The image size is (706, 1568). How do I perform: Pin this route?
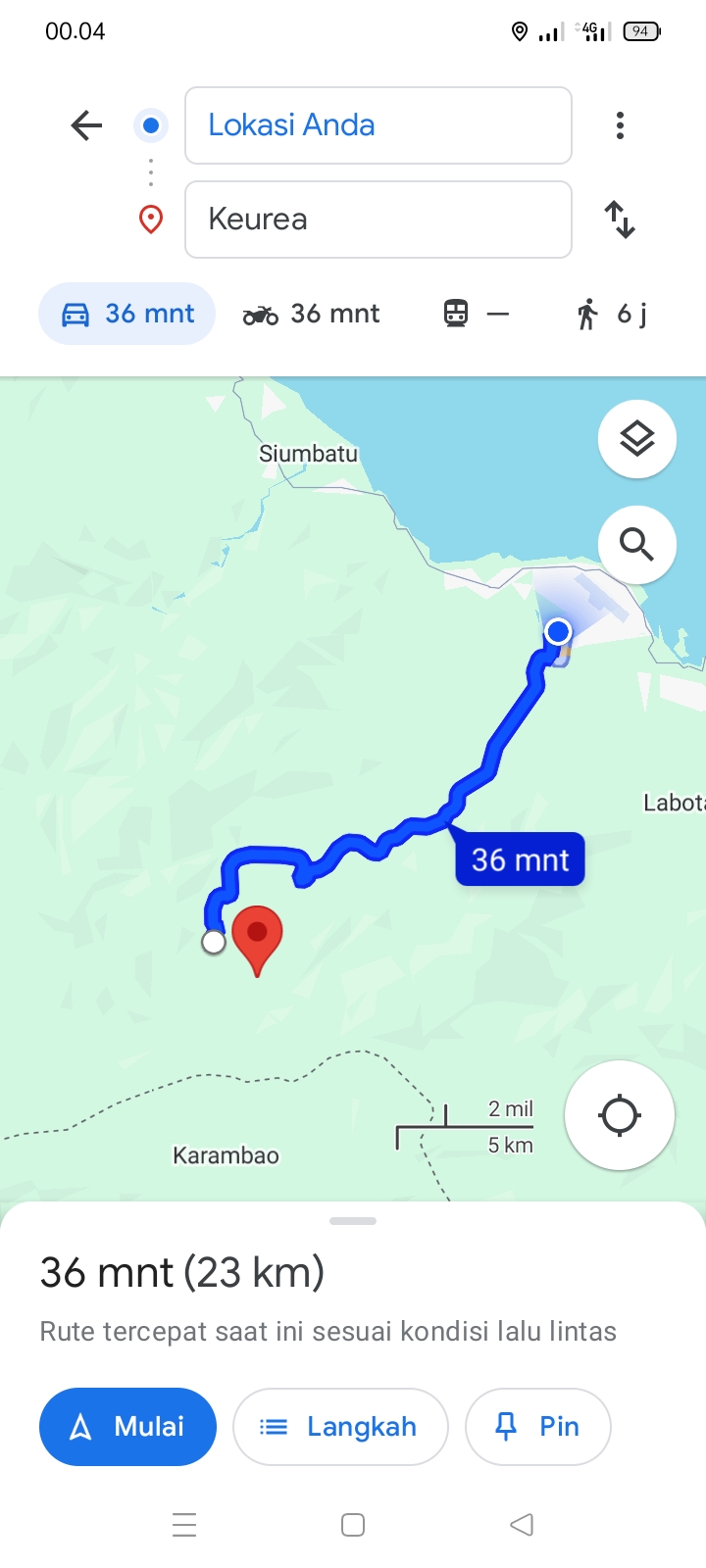(538, 1427)
